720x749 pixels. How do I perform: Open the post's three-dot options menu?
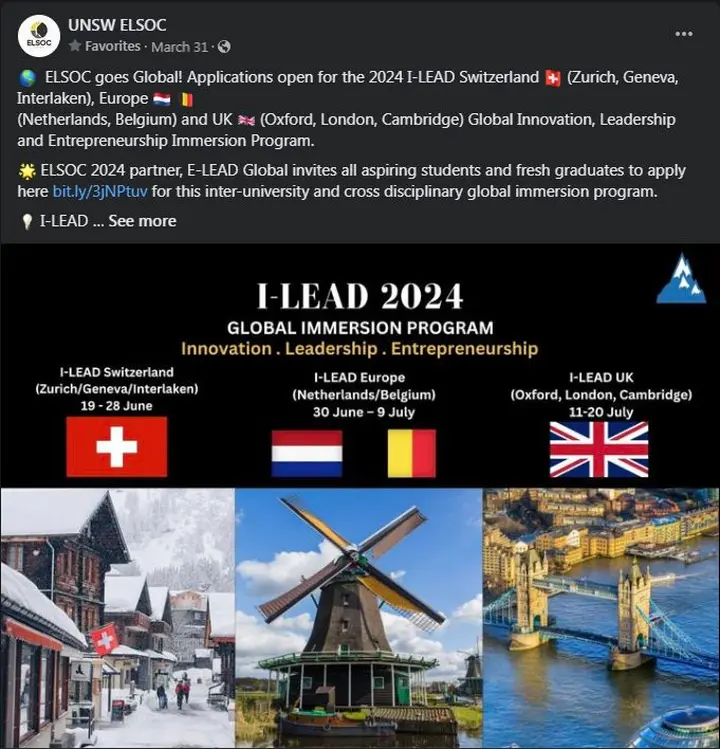click(684, 33)
